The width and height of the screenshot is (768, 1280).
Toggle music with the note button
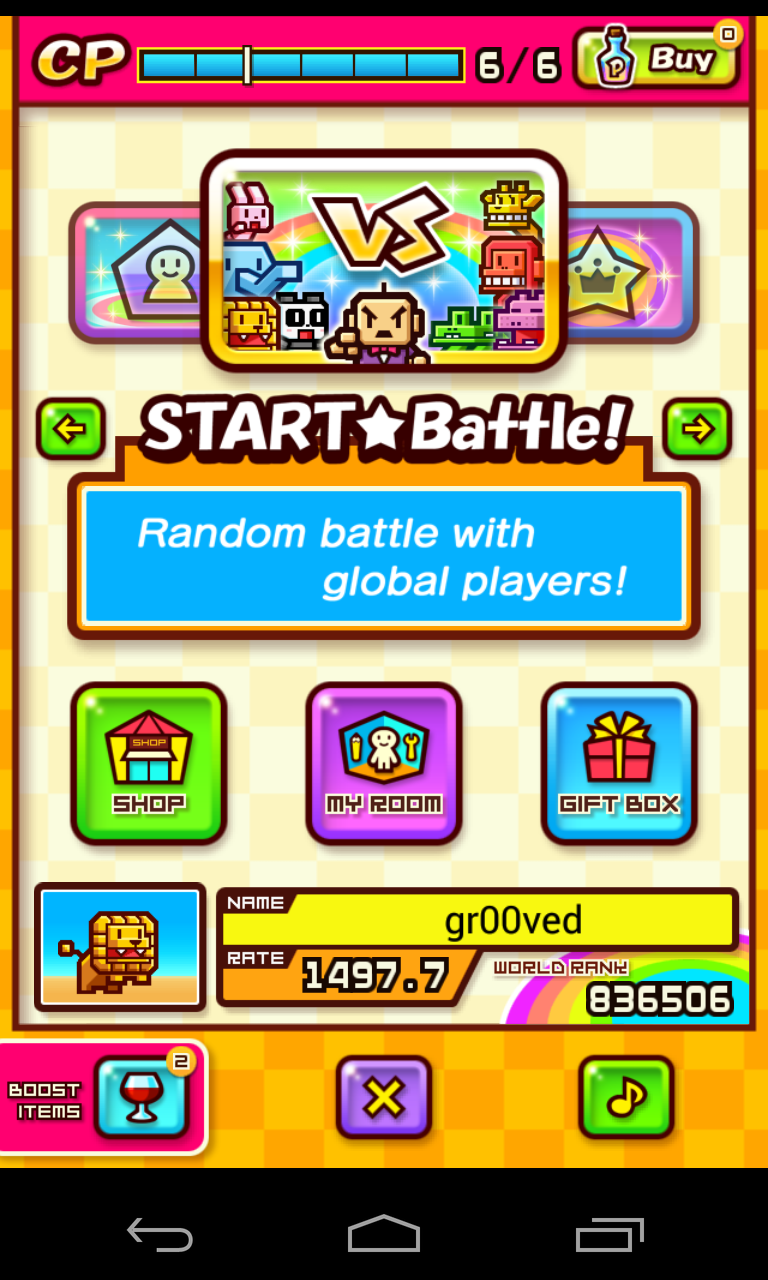pyautogui.click(x=626, y=1097)
